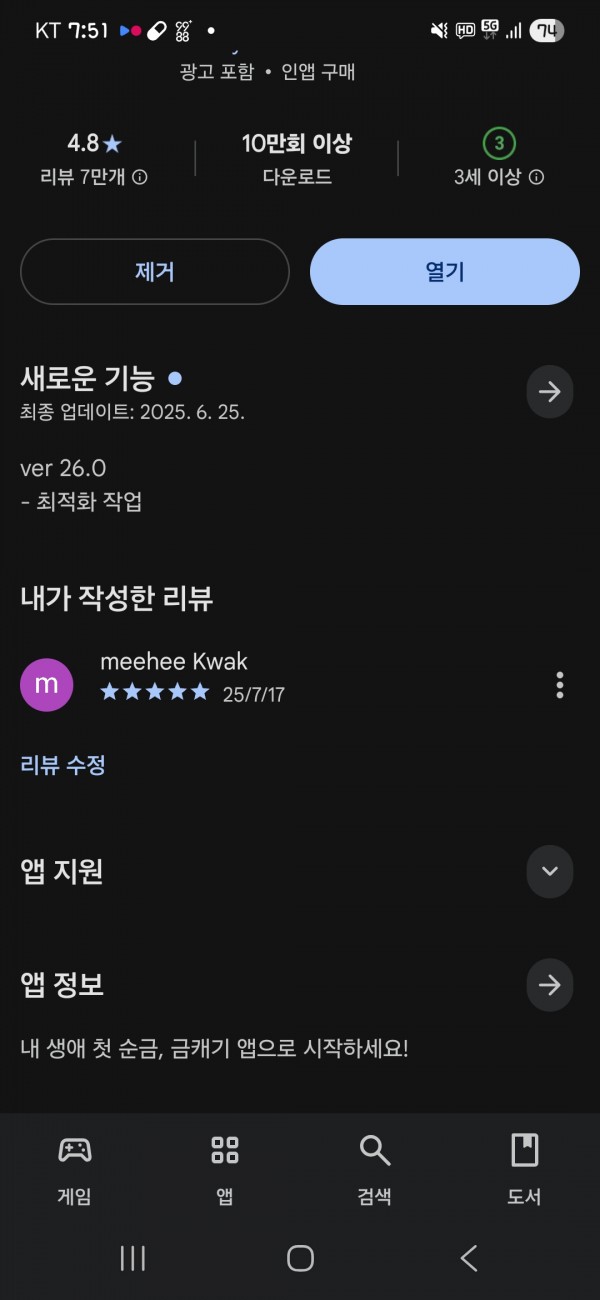Open the app with 열기 button
Screen dimensions: 600x1300
(445, 271)
